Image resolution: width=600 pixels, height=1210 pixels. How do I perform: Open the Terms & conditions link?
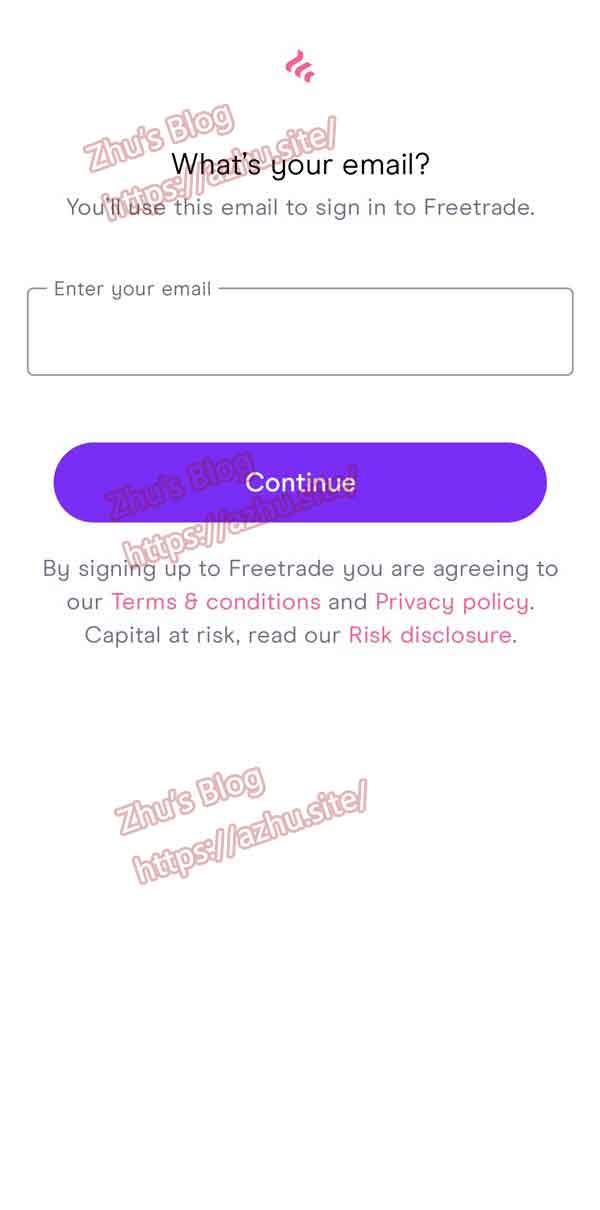pyautogui.click(x=215, y=601)
